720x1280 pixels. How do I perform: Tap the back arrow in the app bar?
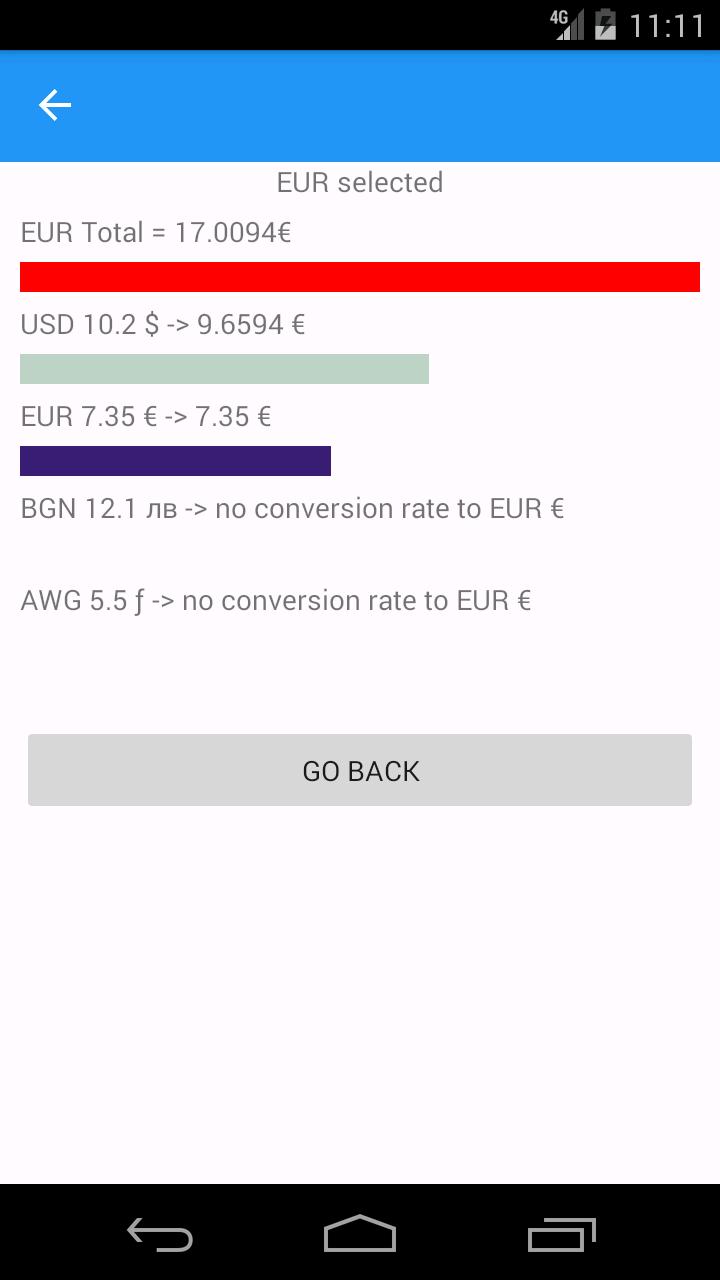coord(55,105)
